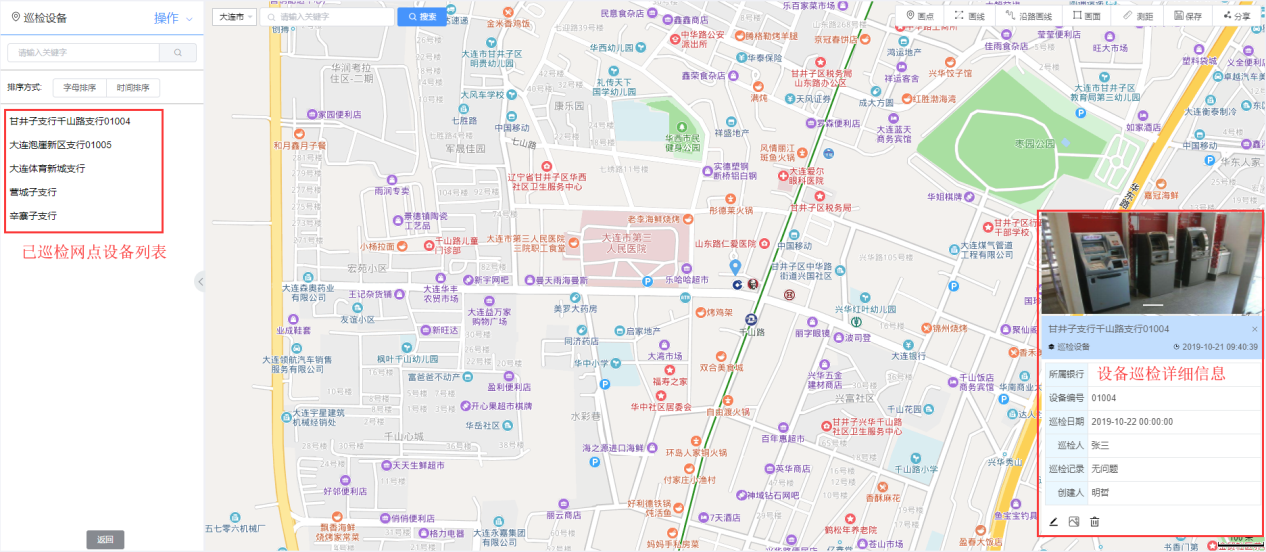Select 营城子支行 from list
This screenshot has height=552, width=1266.
[34, 192]
